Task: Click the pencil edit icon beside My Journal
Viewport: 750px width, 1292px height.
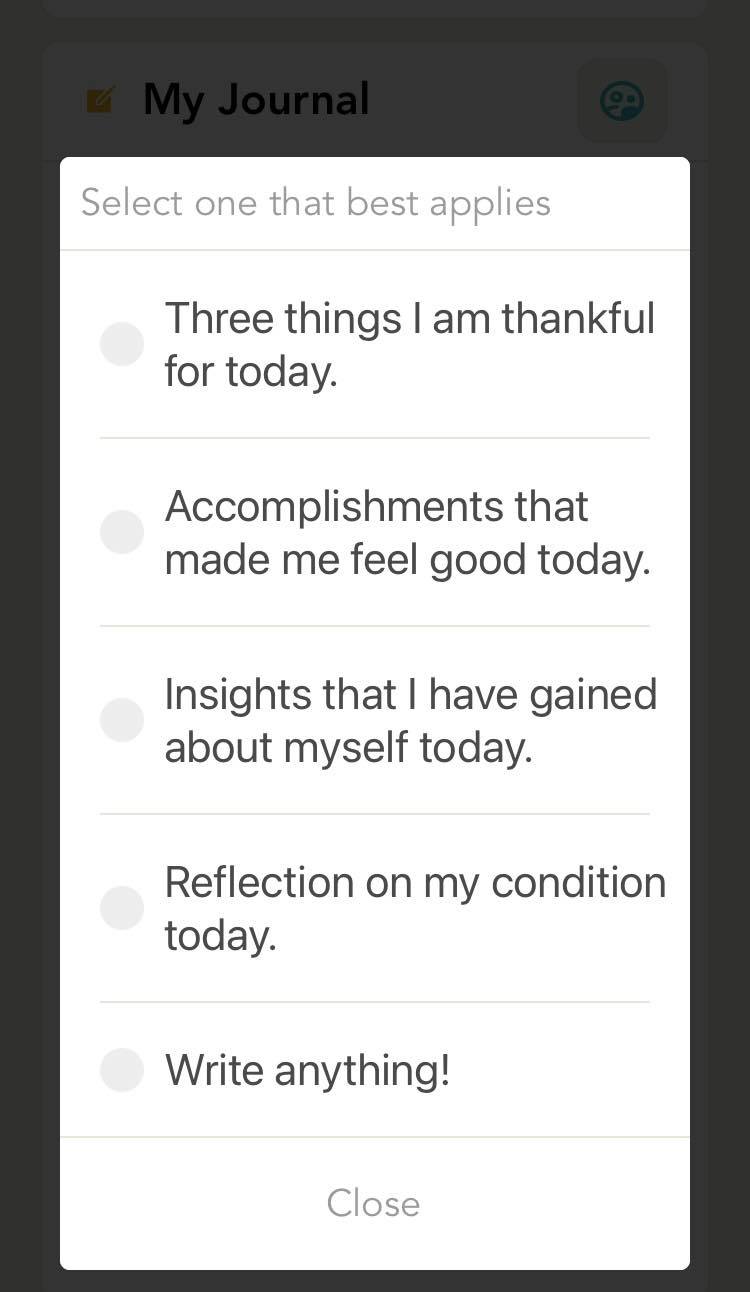Action: pos(99,99)
